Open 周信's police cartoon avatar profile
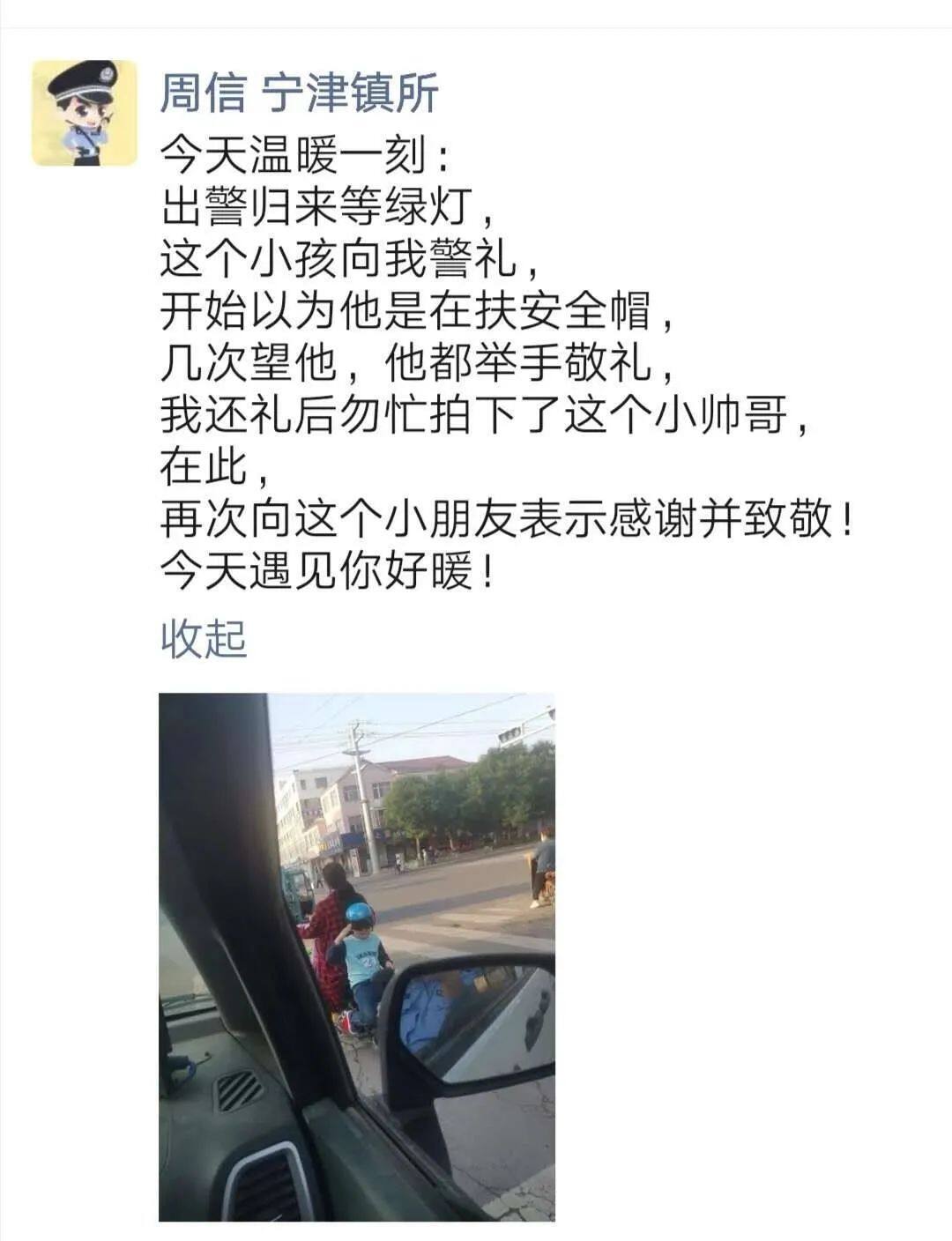 click(85, 113)
